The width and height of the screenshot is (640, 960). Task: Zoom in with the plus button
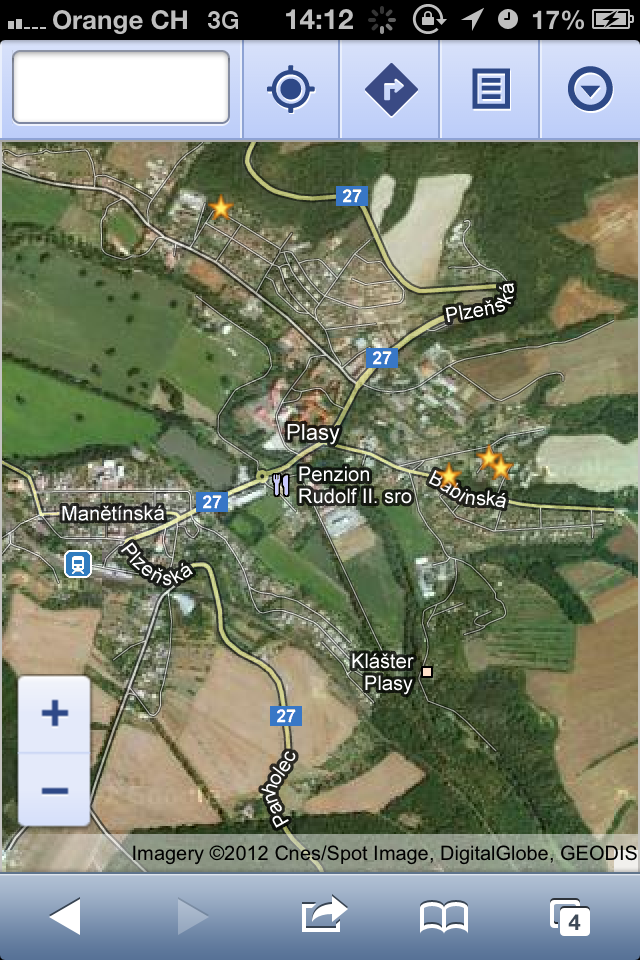tap(55, 714)
